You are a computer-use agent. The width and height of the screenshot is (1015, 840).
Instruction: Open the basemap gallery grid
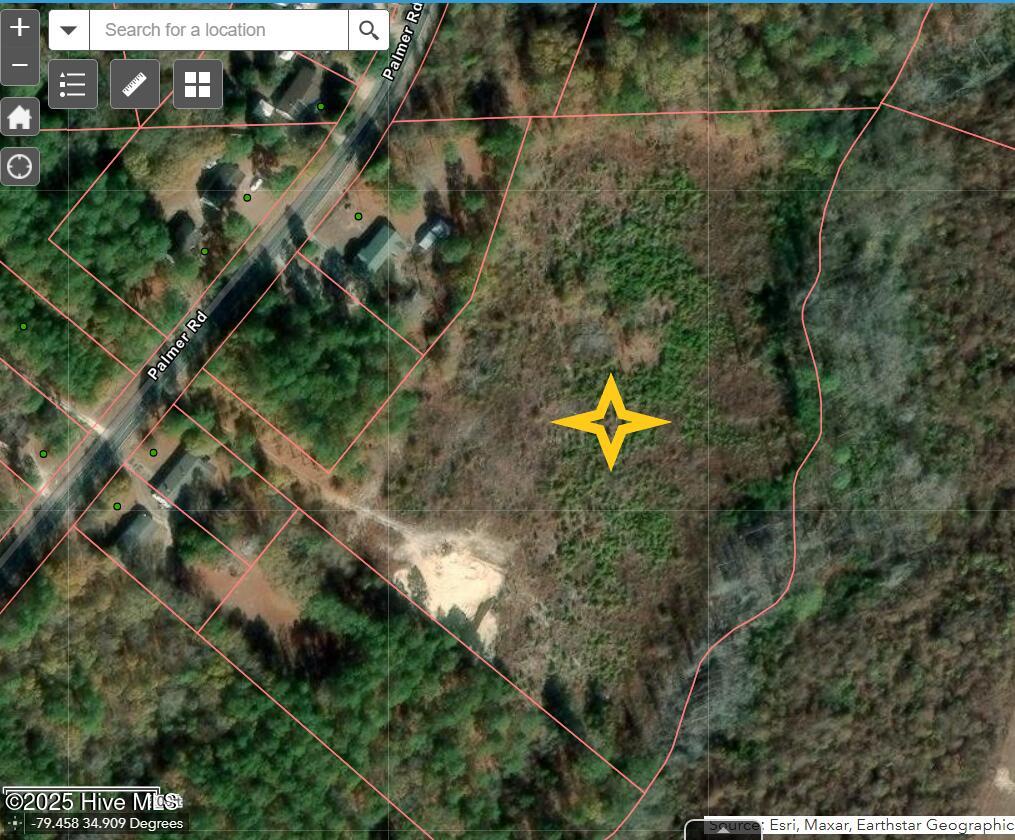(198, 84)
